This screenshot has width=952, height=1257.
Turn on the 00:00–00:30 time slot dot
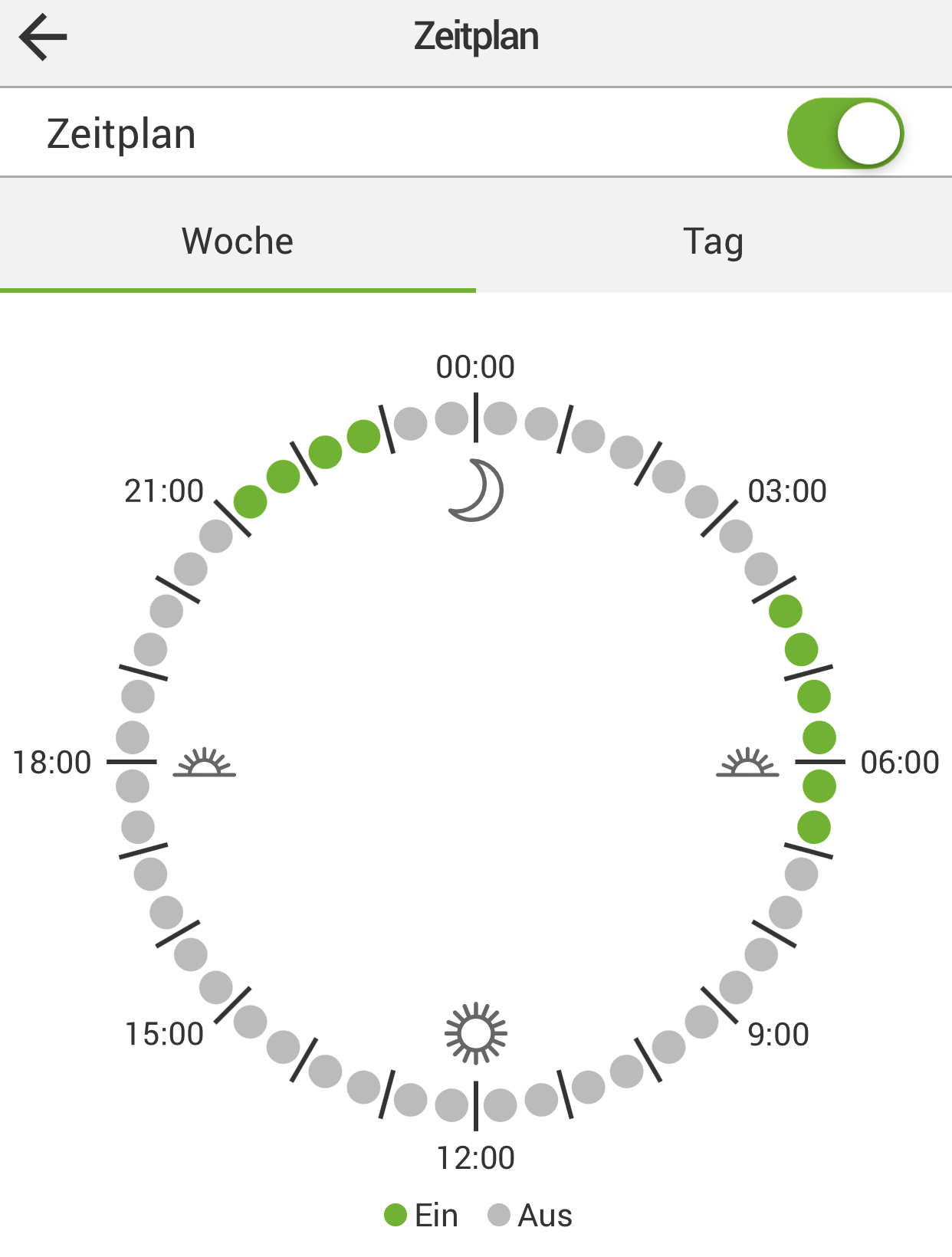pos(501,418)
